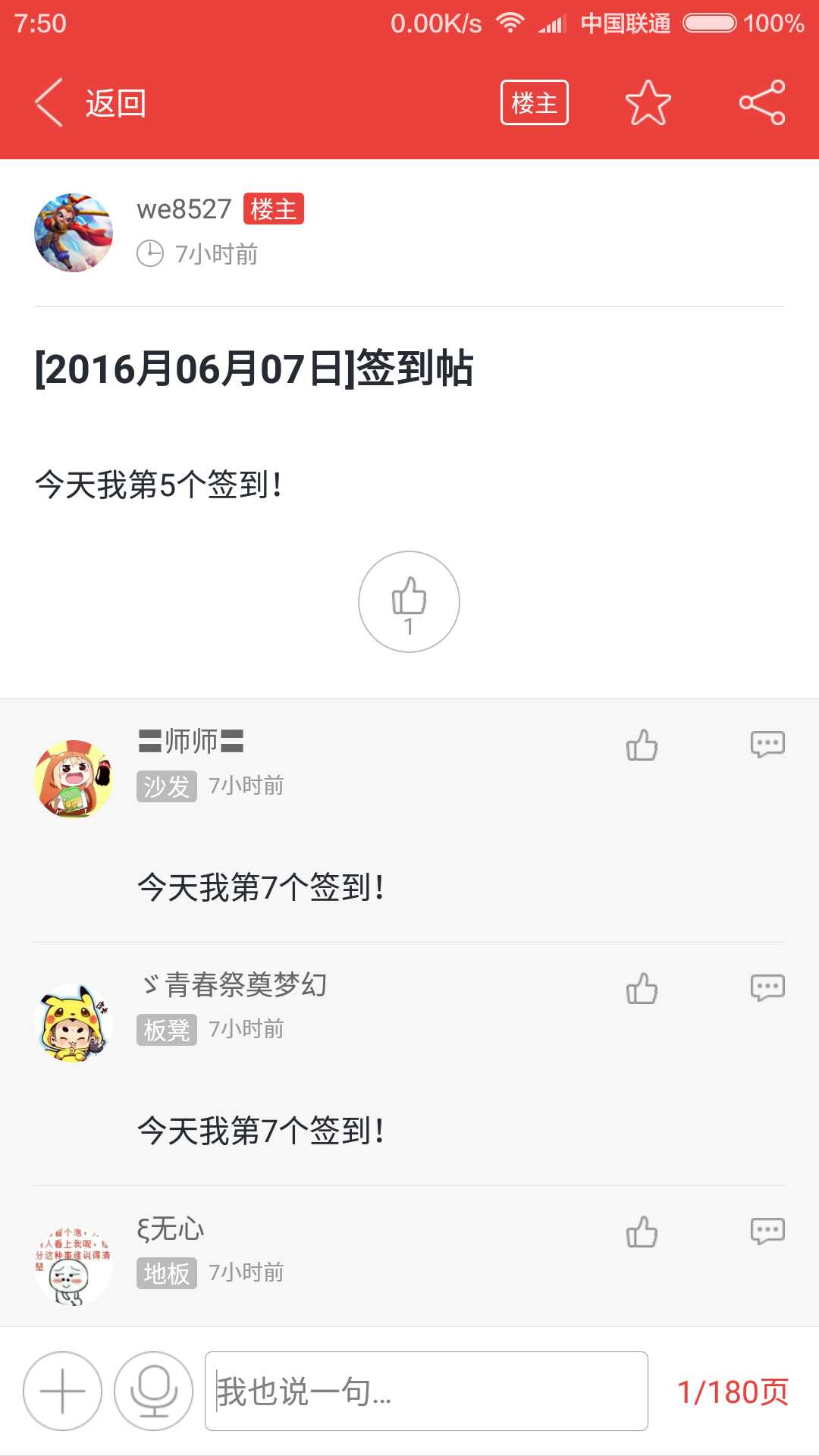Open the plus attachment menu
The image size is (819, 1456).
click(62, 1392)
